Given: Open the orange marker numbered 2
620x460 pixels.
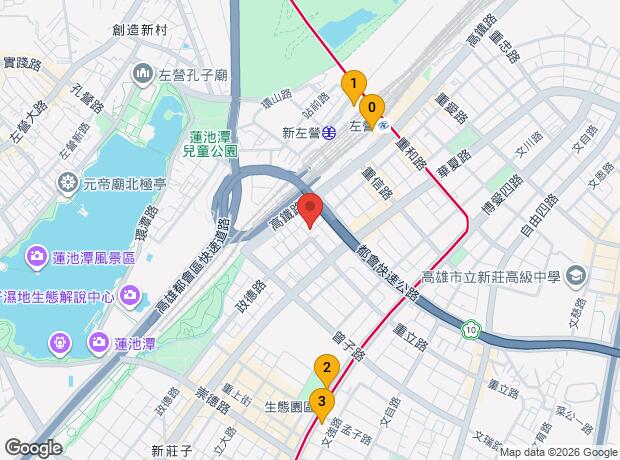Looking at the screenshot, I should coord(327,372).
